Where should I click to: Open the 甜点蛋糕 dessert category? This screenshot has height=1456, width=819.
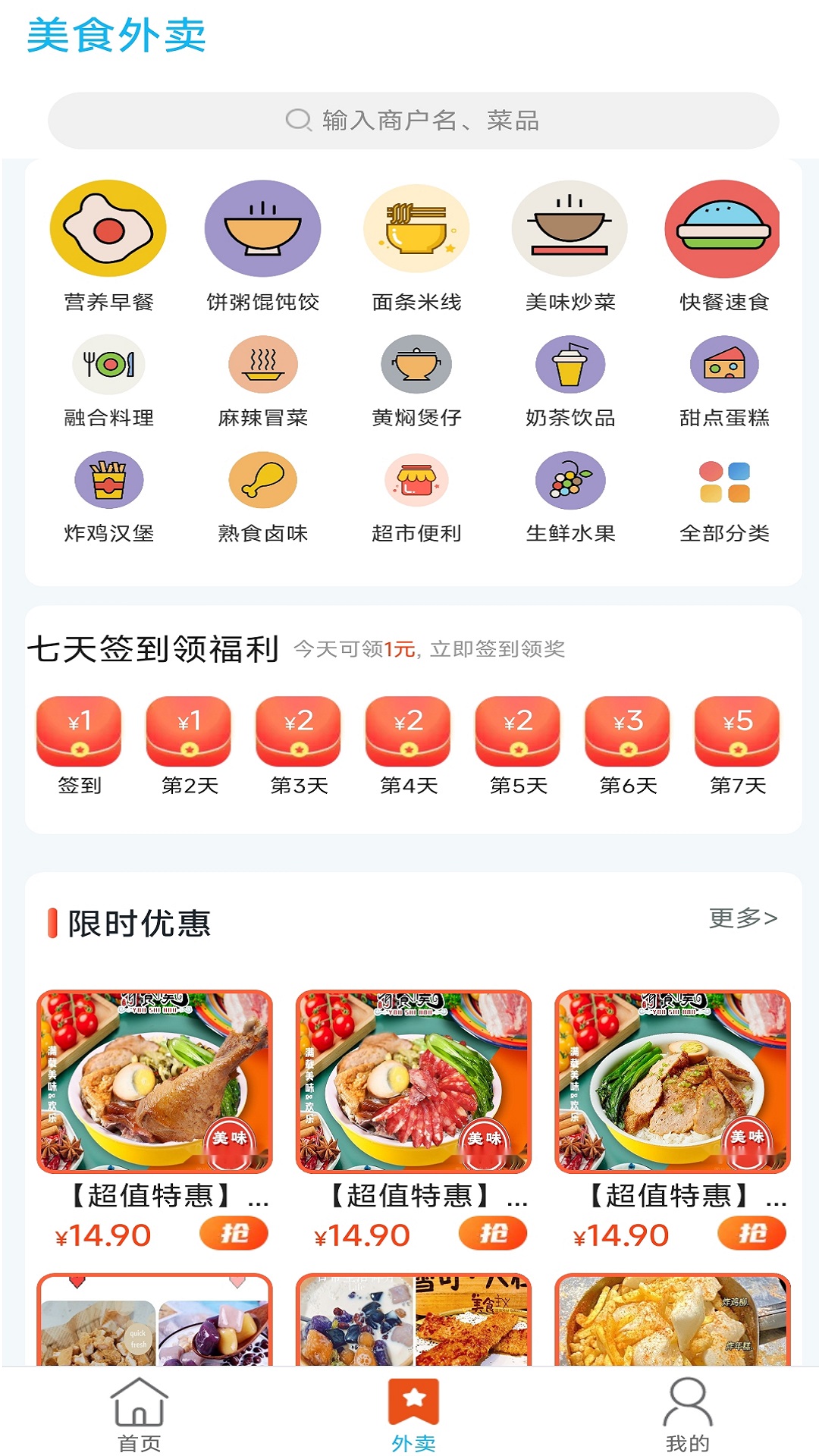coord(723,366)
